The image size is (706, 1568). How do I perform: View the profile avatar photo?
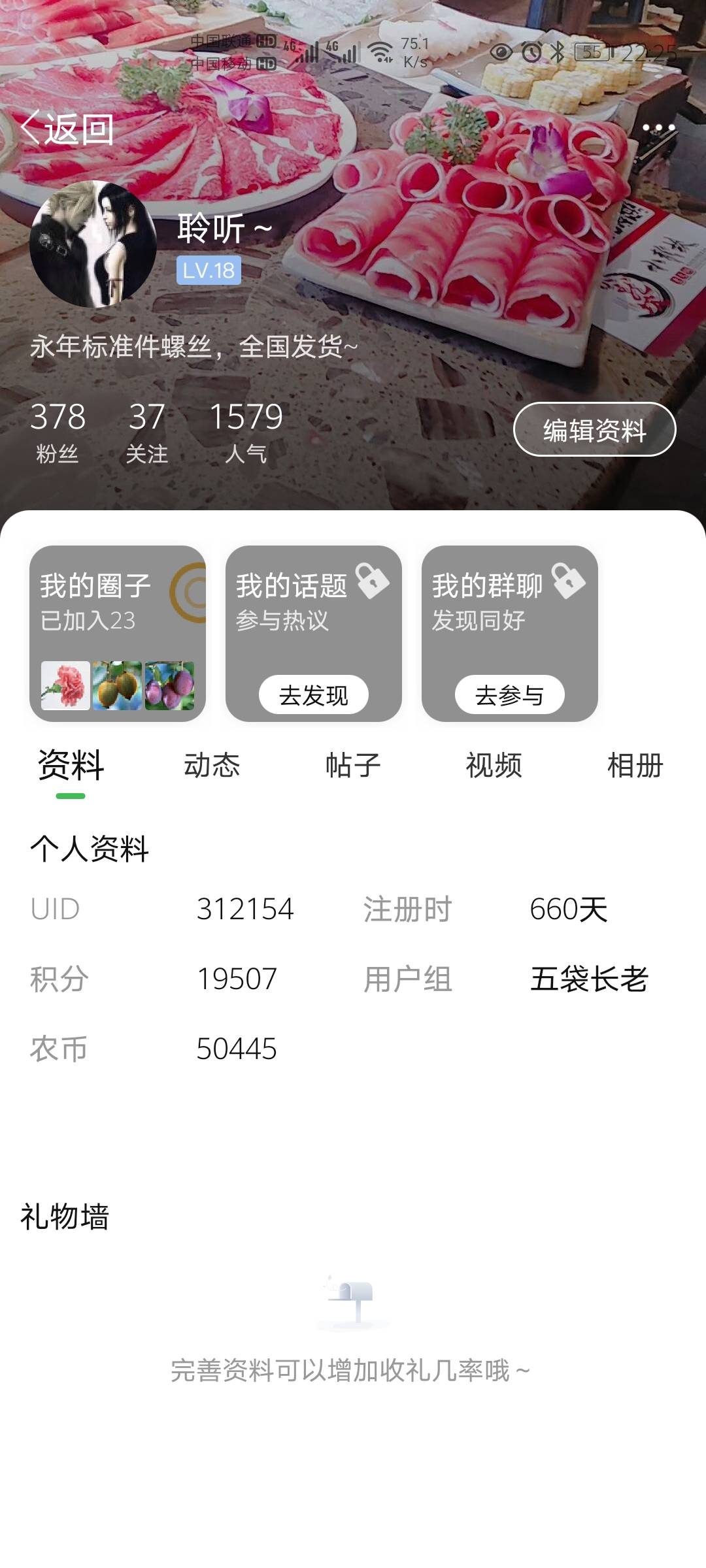(93, 244)
